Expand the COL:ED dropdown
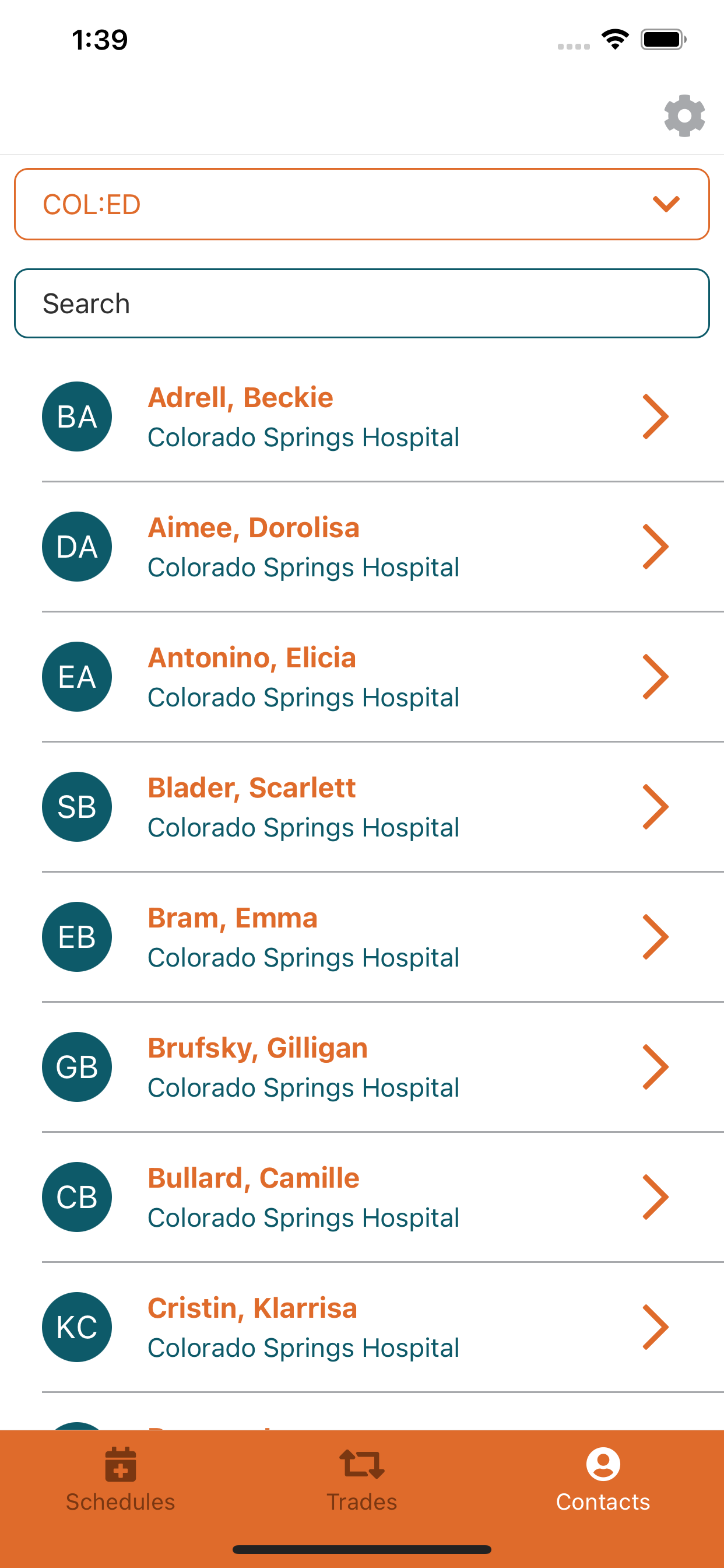This screenshot has height=1568, width=724. tap(362, 204)
